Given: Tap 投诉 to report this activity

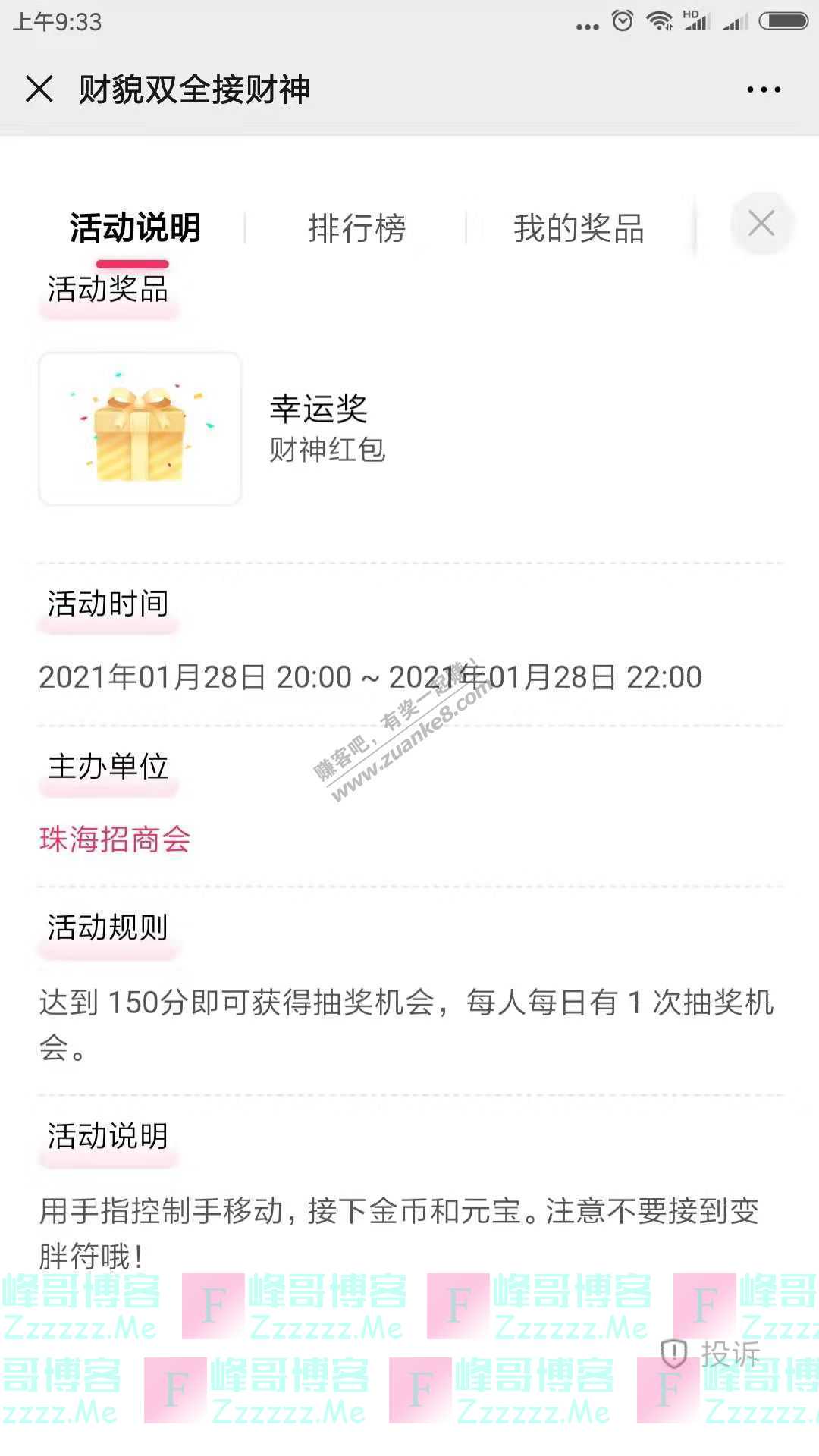Looking at the screenshot, I should 713,1354.
